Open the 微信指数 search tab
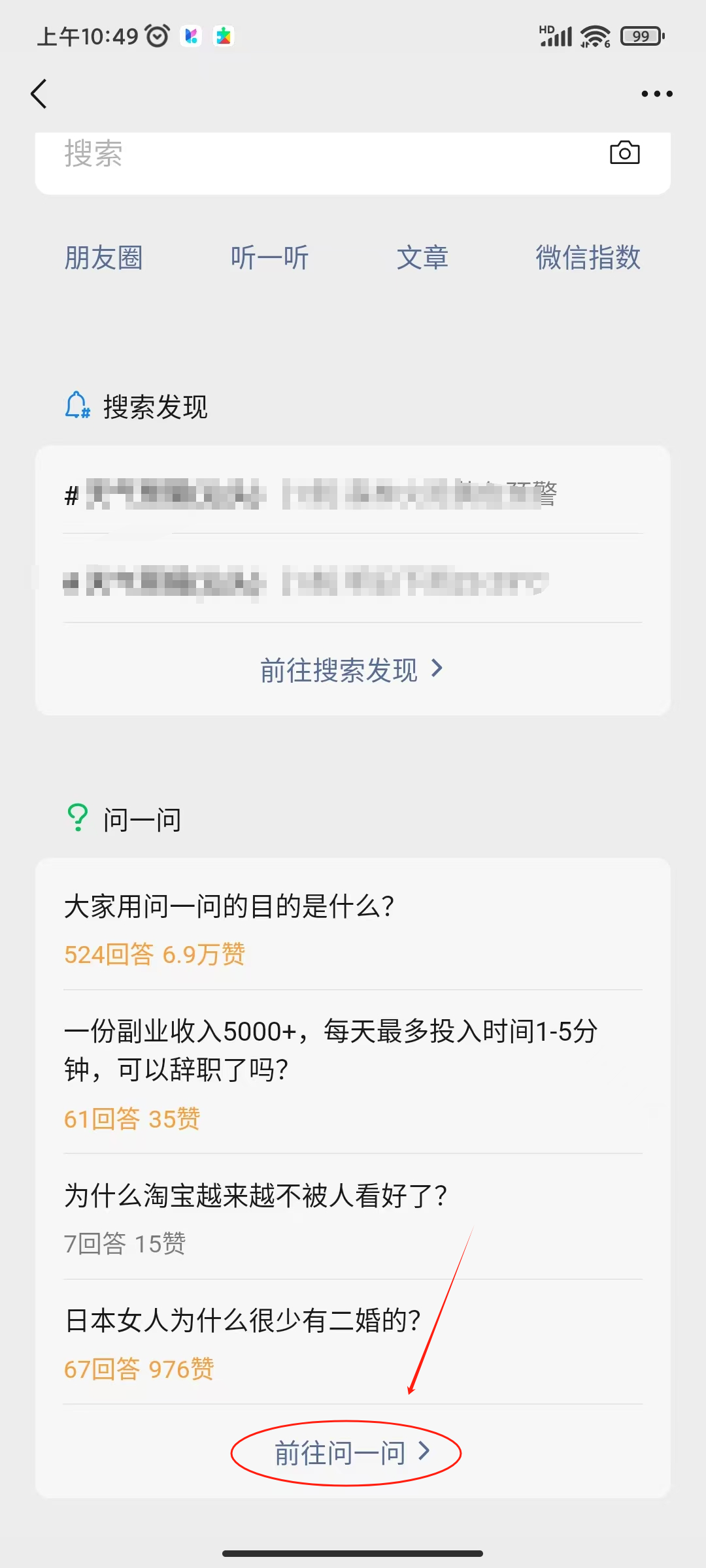The image size is (706, 1568). click(x=589, y=258)
